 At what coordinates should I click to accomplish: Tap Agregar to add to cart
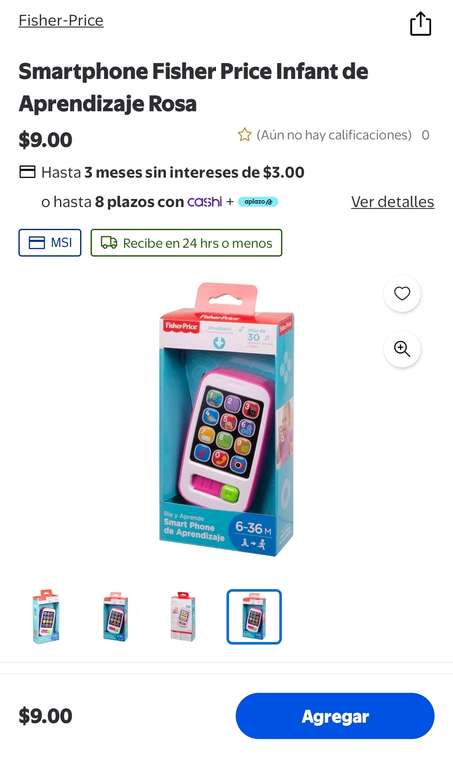335,716
